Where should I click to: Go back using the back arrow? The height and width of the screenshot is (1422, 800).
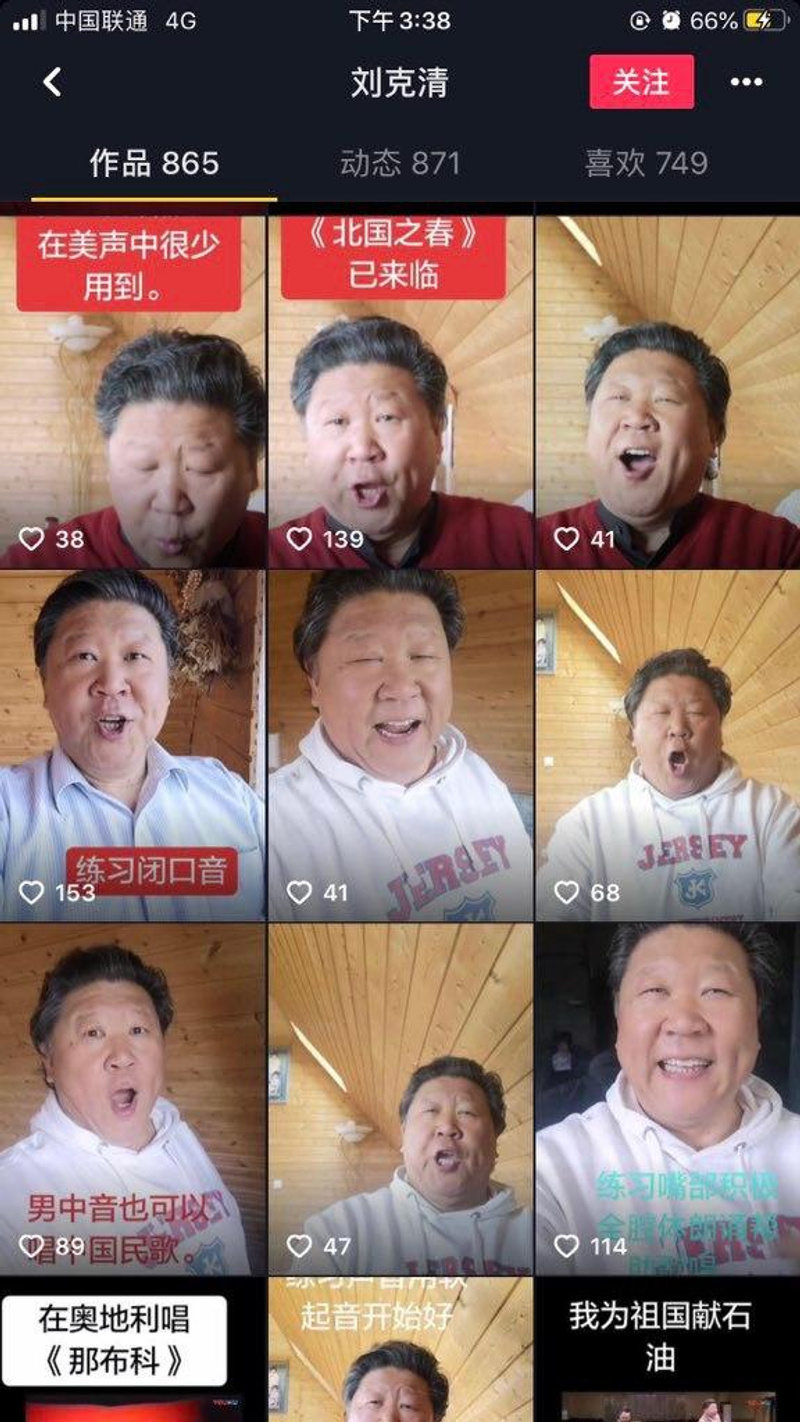tap(52, 82)
